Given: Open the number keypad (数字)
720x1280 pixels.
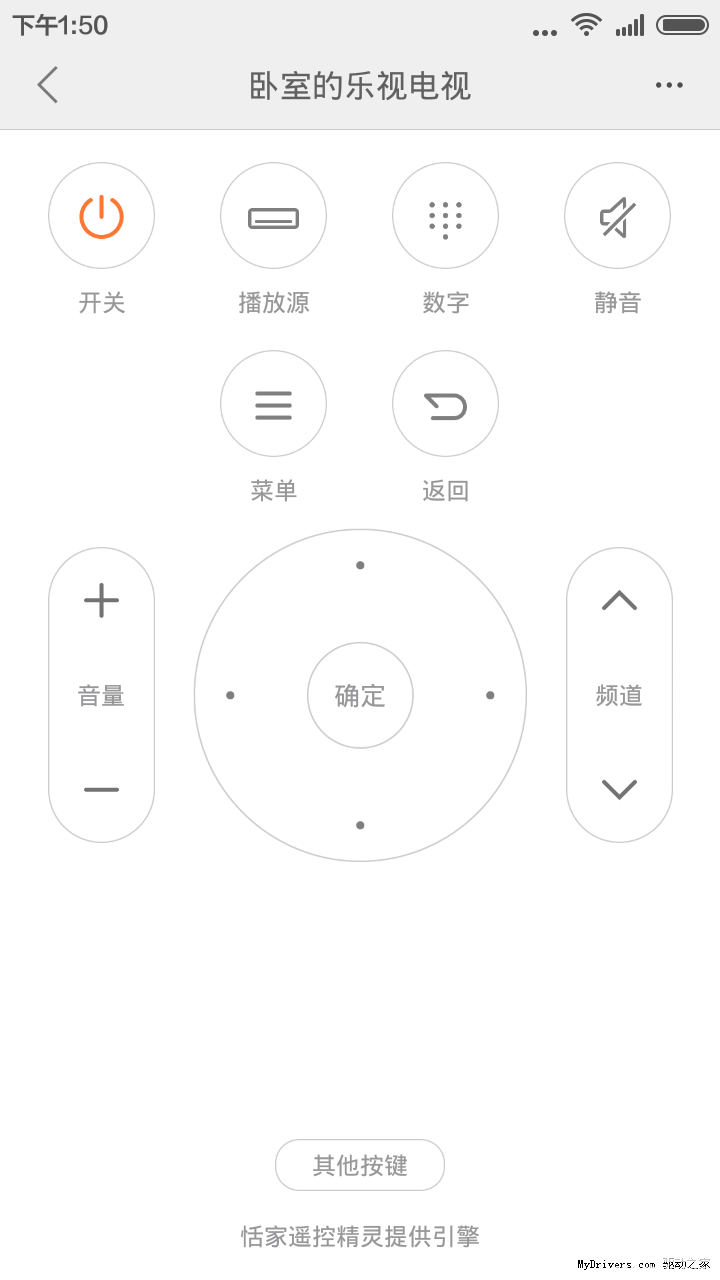Looking at the screenshot, I should click(x=445, y=216).
